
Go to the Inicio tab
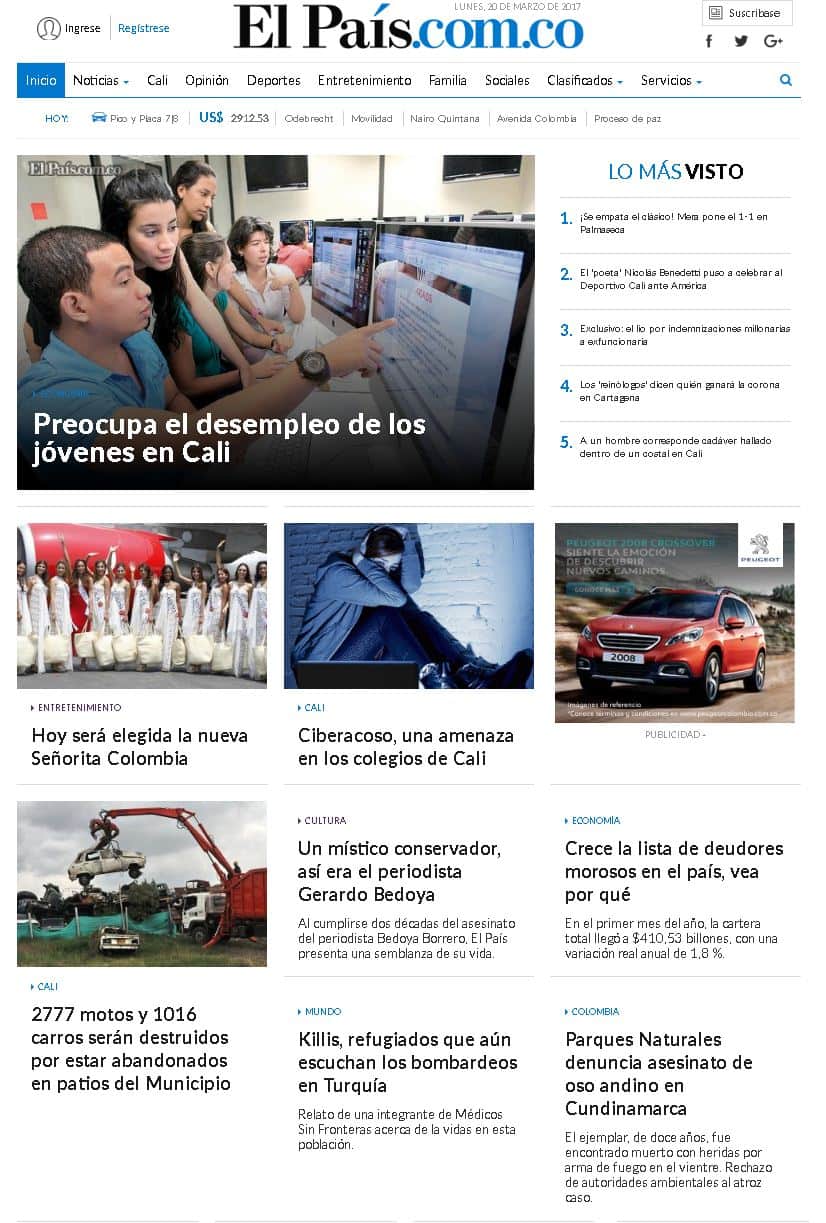pos(41,80)
